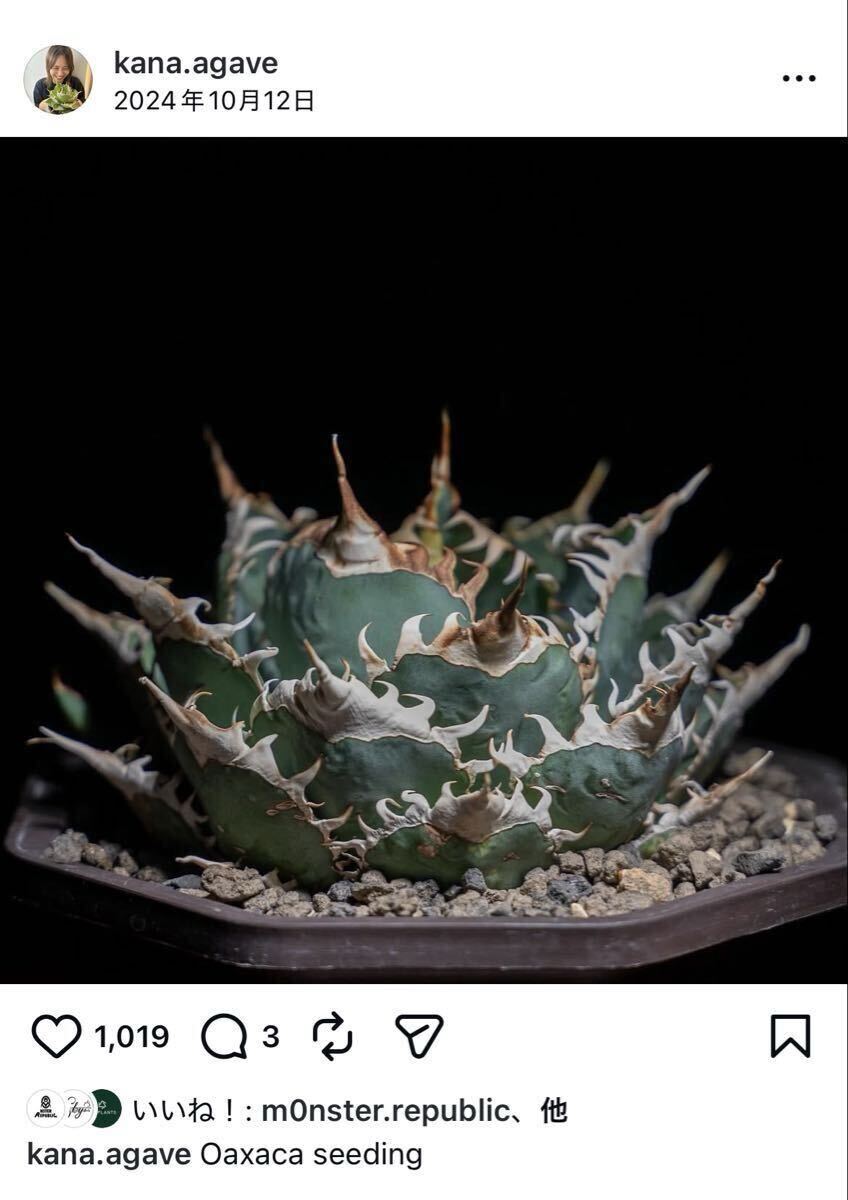Open the agave photo in the post
The width and height of the screenshot is (848, 1200).
424,560
